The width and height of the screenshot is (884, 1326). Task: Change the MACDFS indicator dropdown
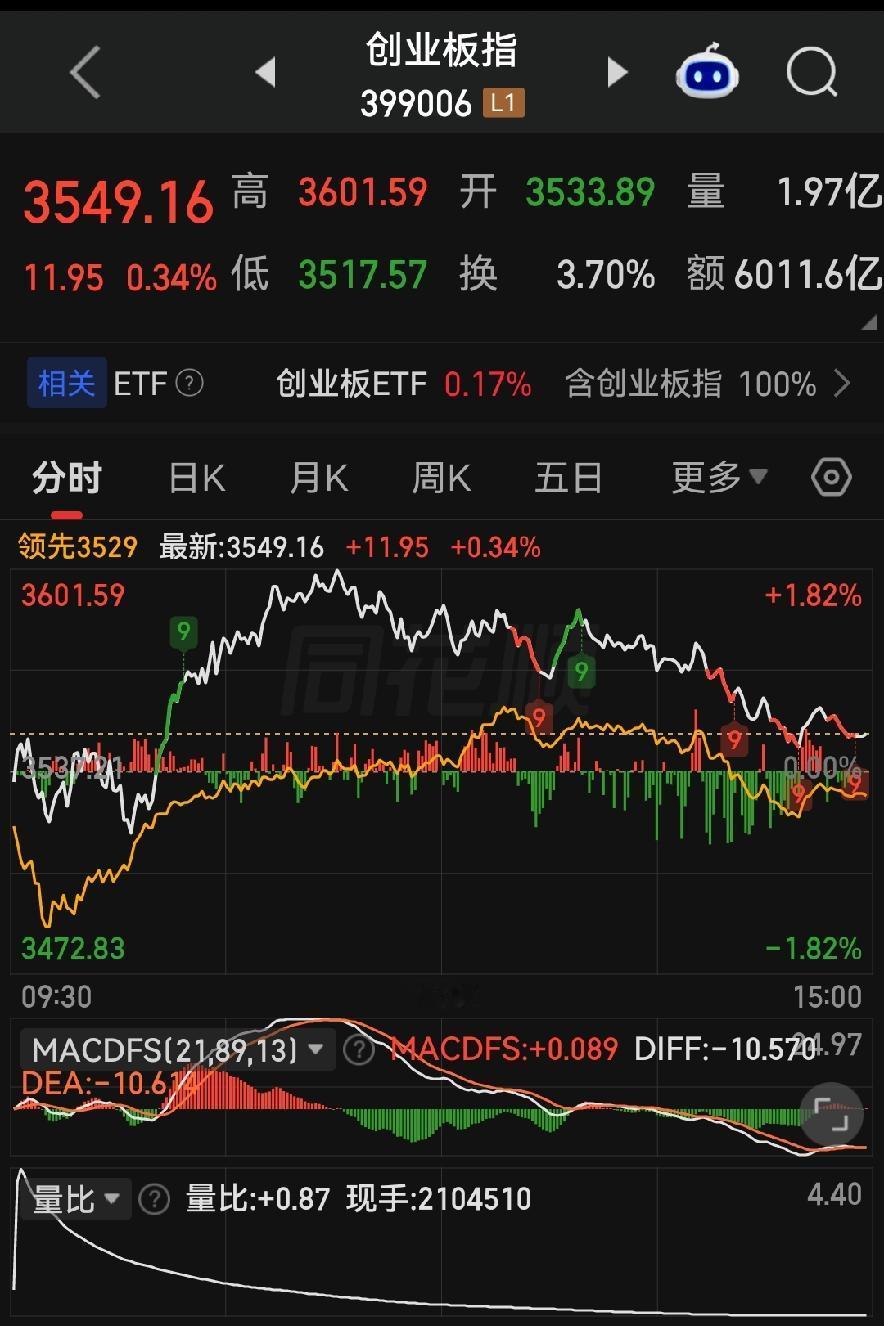[178, 1050]
